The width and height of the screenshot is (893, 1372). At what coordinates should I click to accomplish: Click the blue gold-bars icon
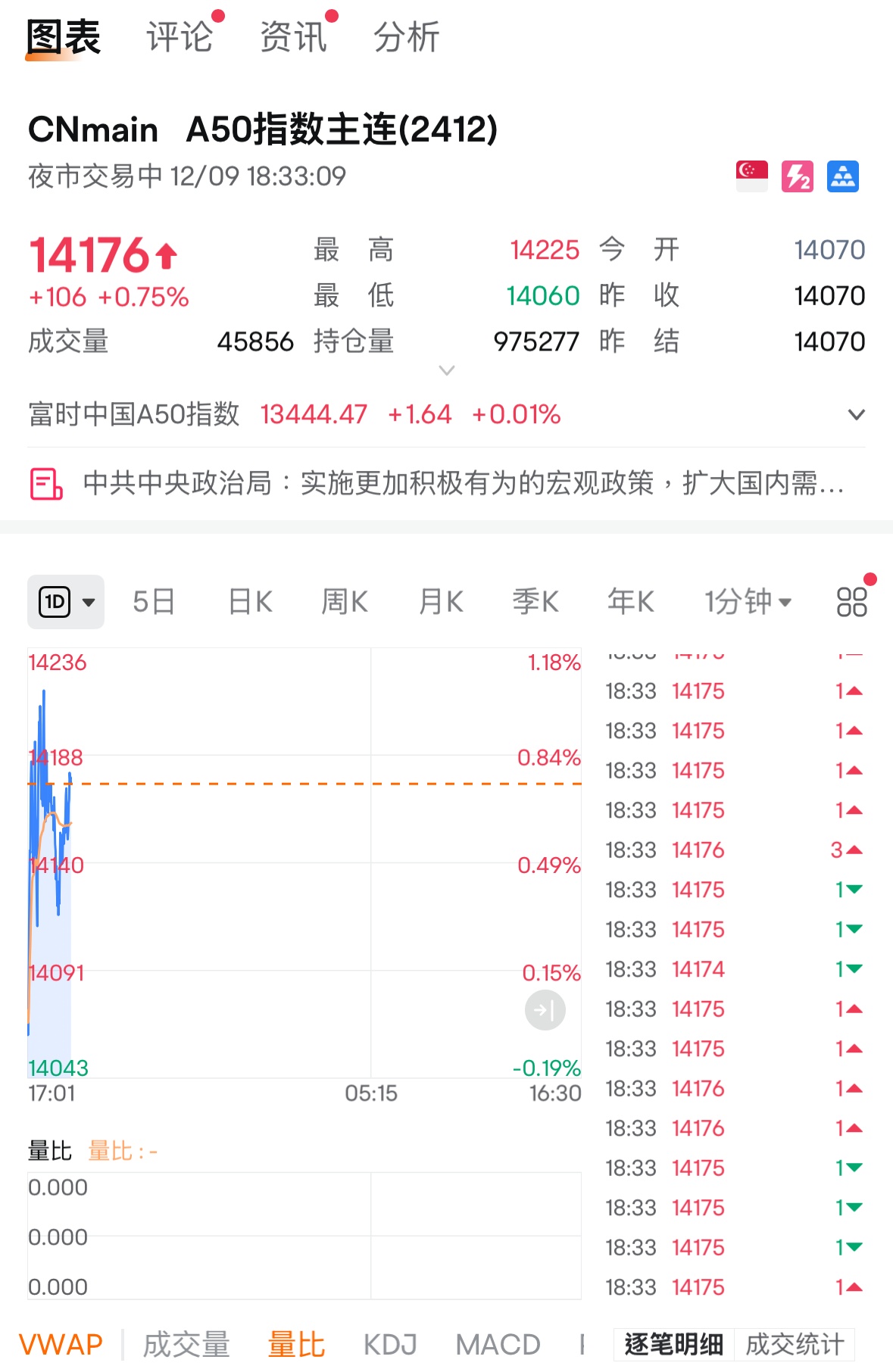point(844,176)
